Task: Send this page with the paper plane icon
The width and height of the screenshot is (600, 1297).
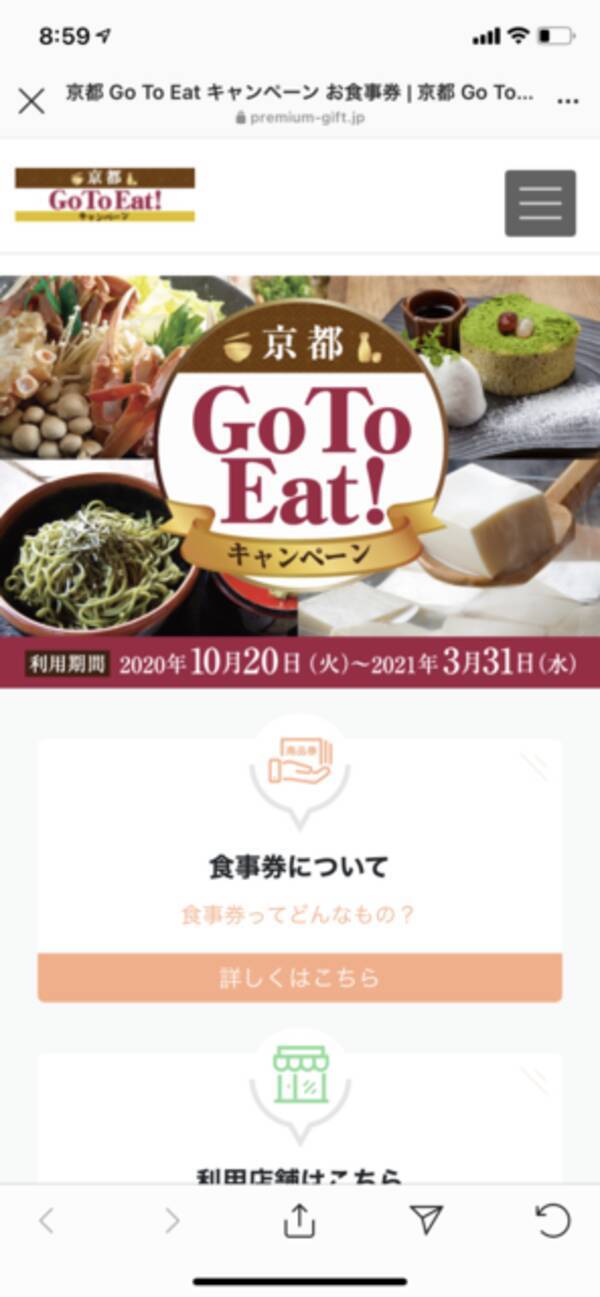Action: click(426, 1219)
